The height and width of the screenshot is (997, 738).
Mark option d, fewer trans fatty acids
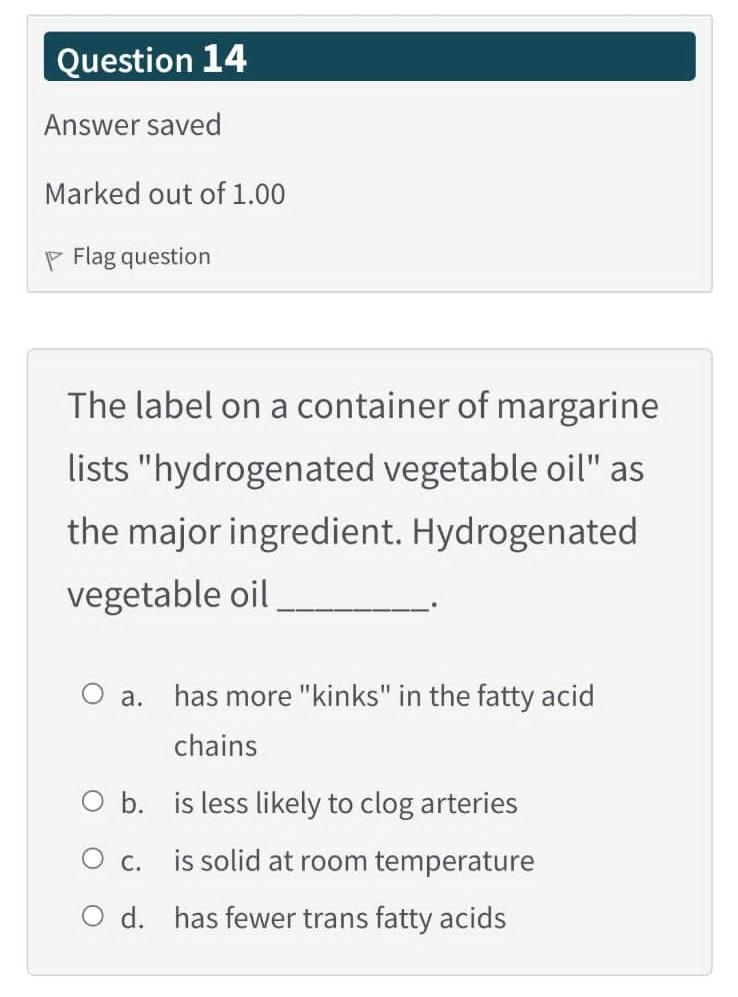[x=94, y=918]
